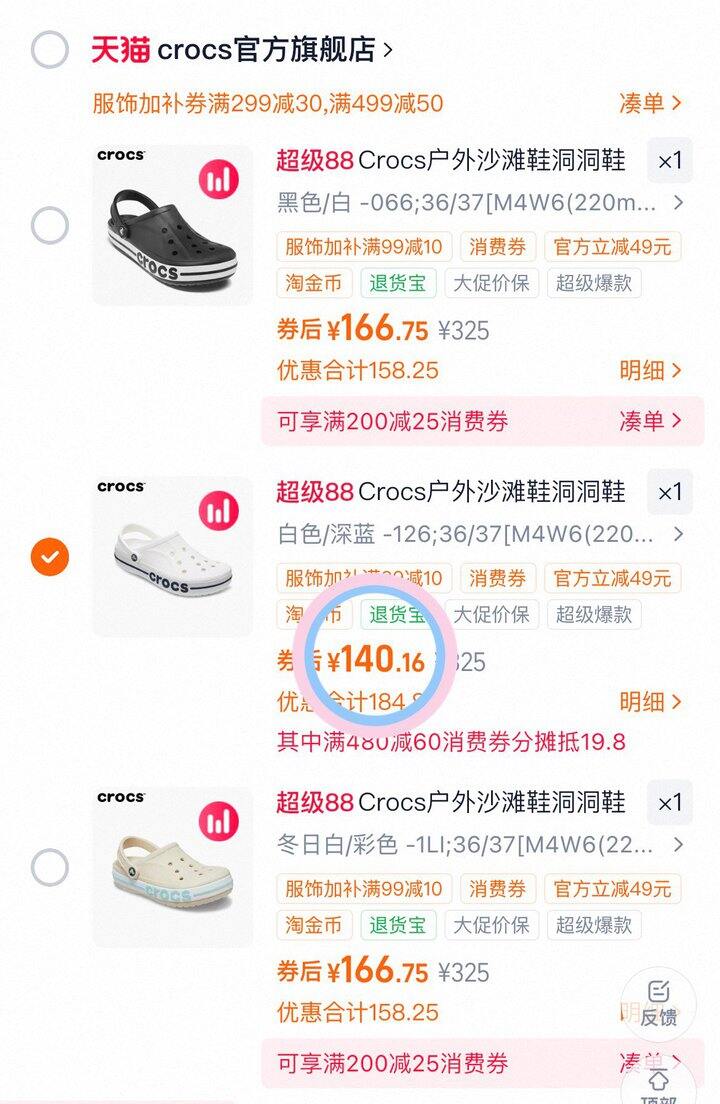Tap quantity ×1 of the 白色/深蓝 shoe

point(669,492)
